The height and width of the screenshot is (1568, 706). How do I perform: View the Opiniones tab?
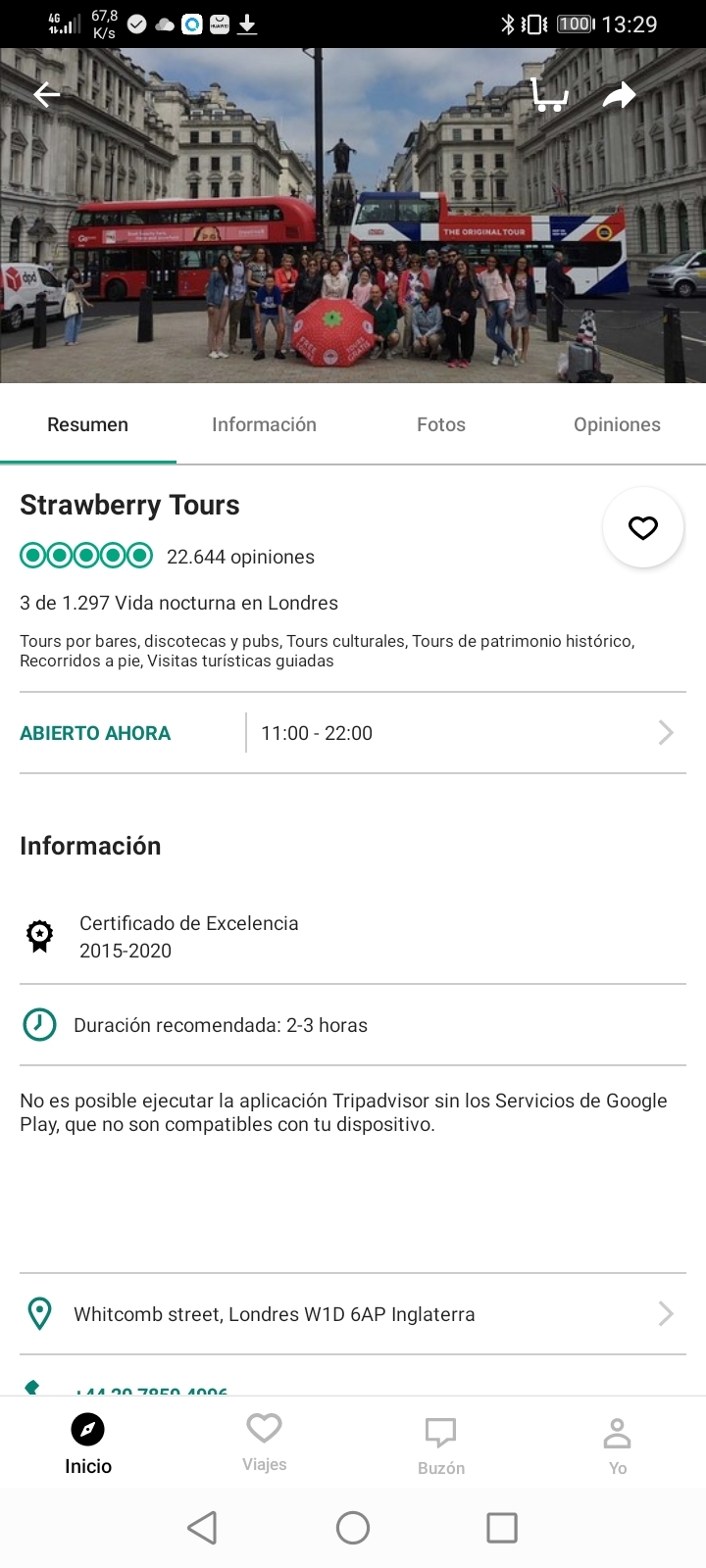[617, 424]
